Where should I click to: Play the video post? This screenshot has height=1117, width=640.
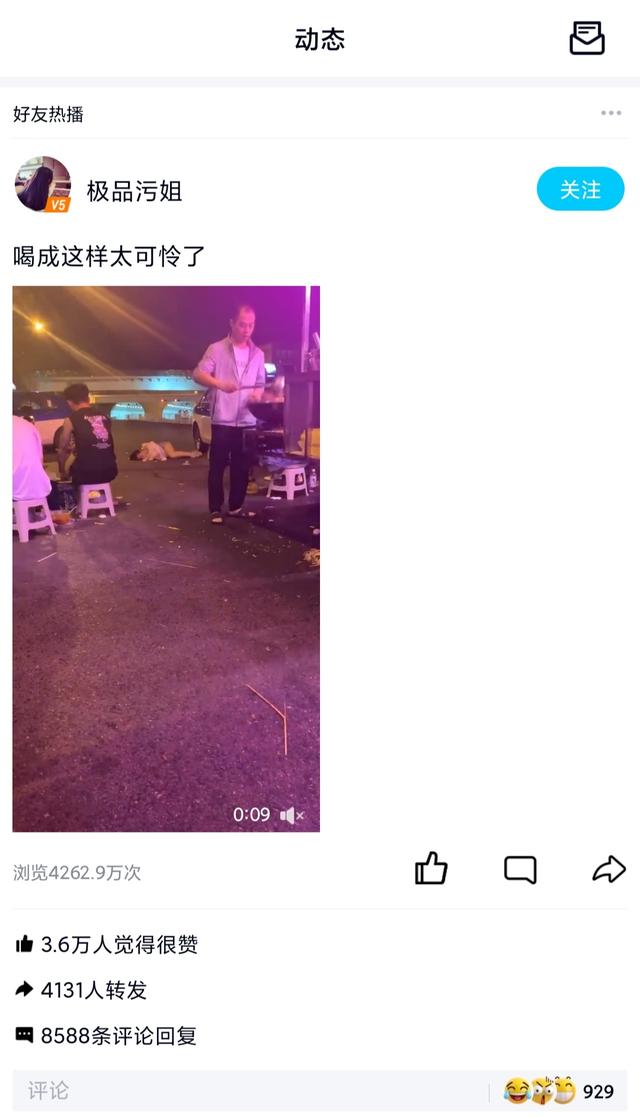tap(166, 558)
